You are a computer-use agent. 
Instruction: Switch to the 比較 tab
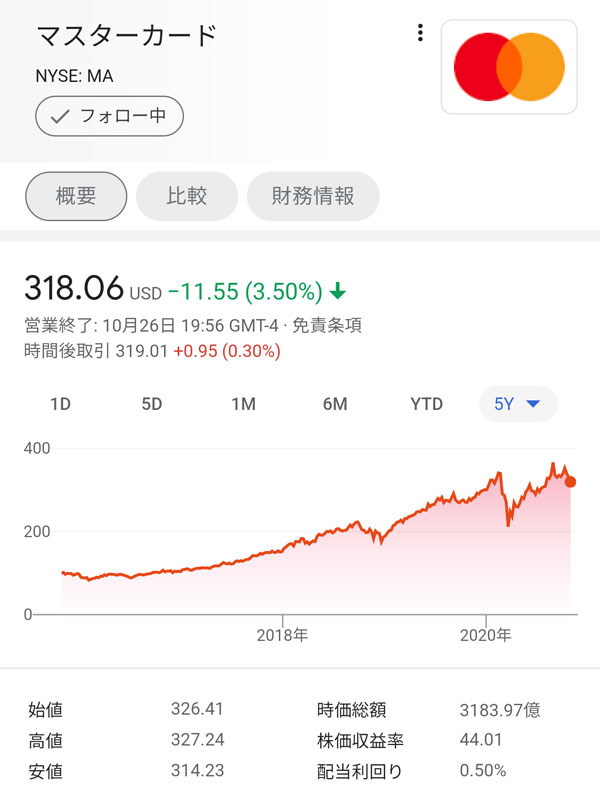tap(187, 196)
